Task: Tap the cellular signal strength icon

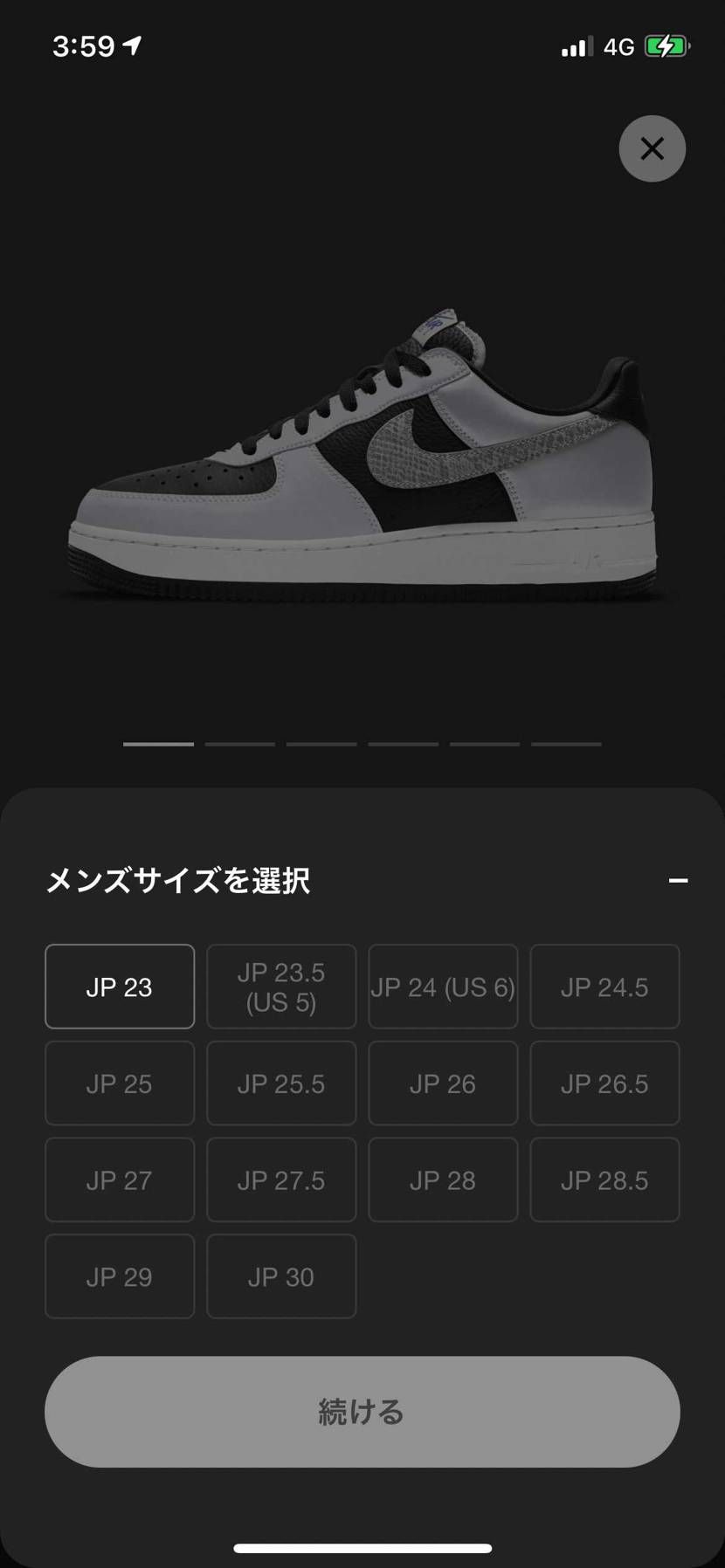Action: click(x=574, y=45)
